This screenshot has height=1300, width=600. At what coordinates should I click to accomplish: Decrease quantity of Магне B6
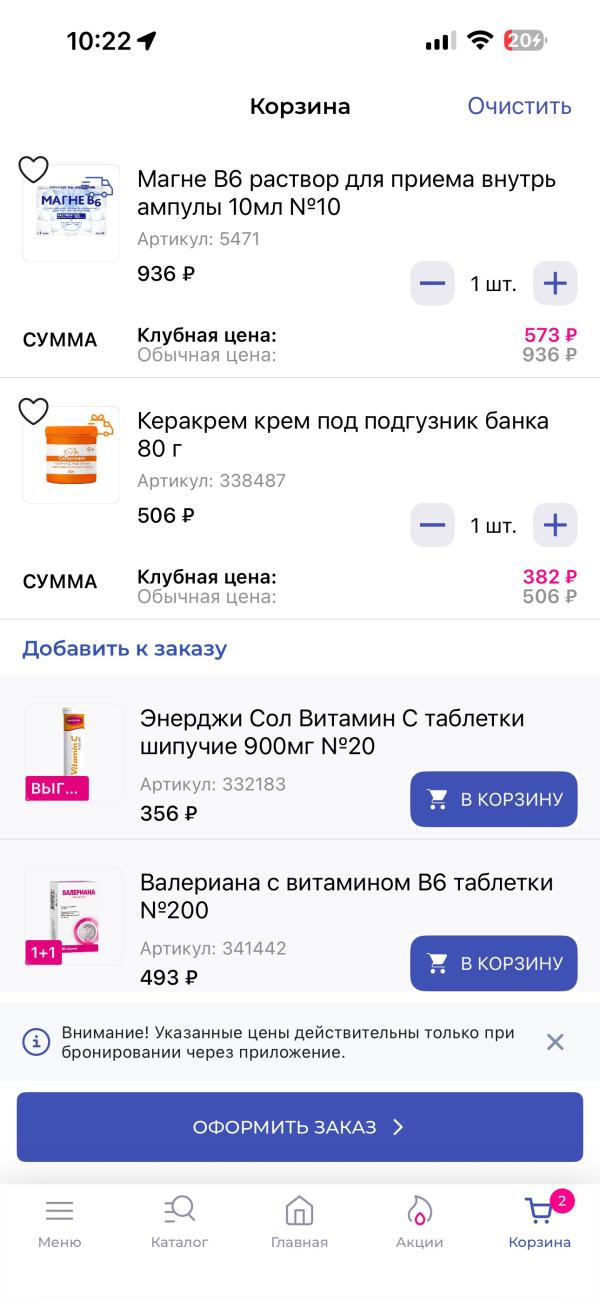pos(432,283)
